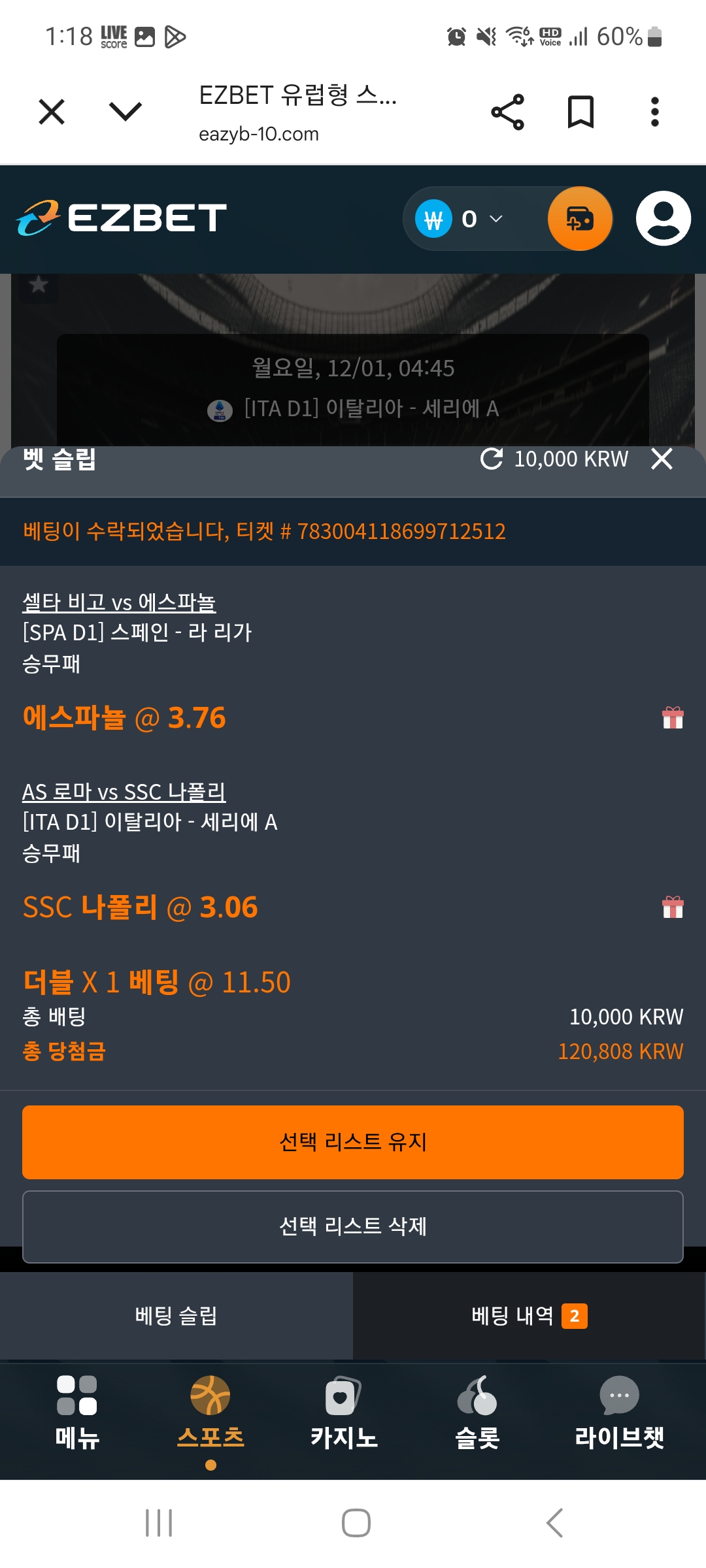Tap the 선택 리스트 삭제 button
706x1568 pixels.
(x=353, y=1226)
